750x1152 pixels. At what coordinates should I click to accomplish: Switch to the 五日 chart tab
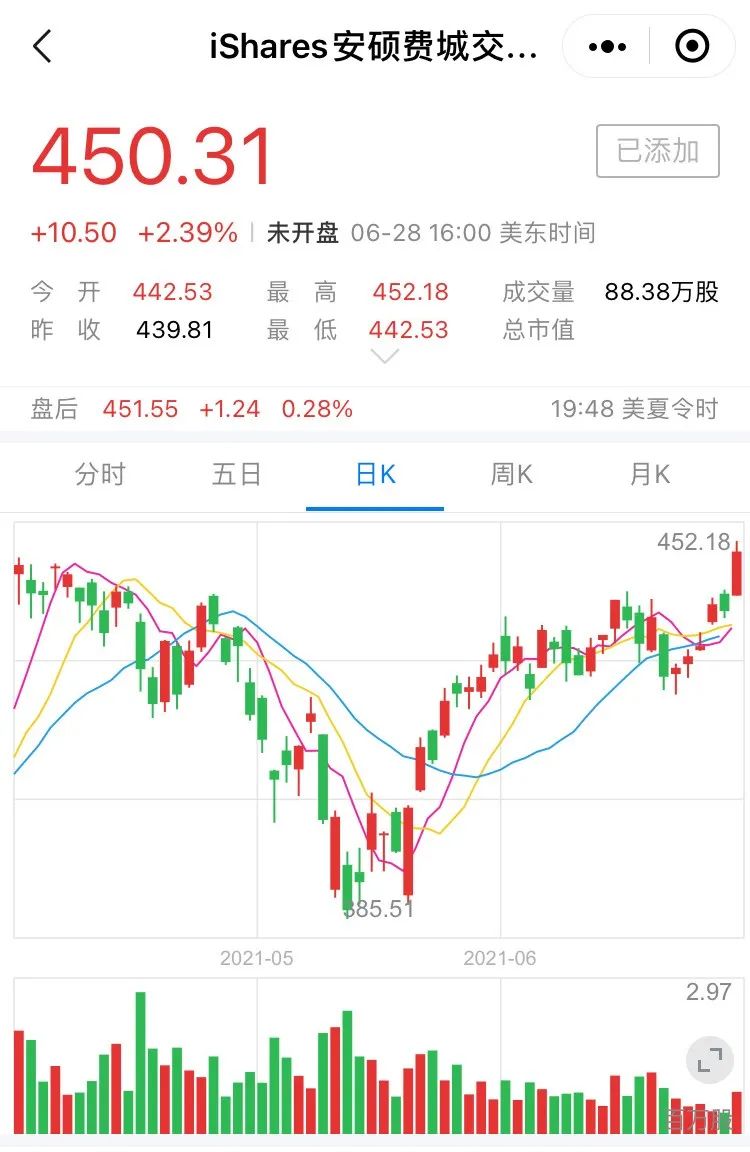point(237,474)
